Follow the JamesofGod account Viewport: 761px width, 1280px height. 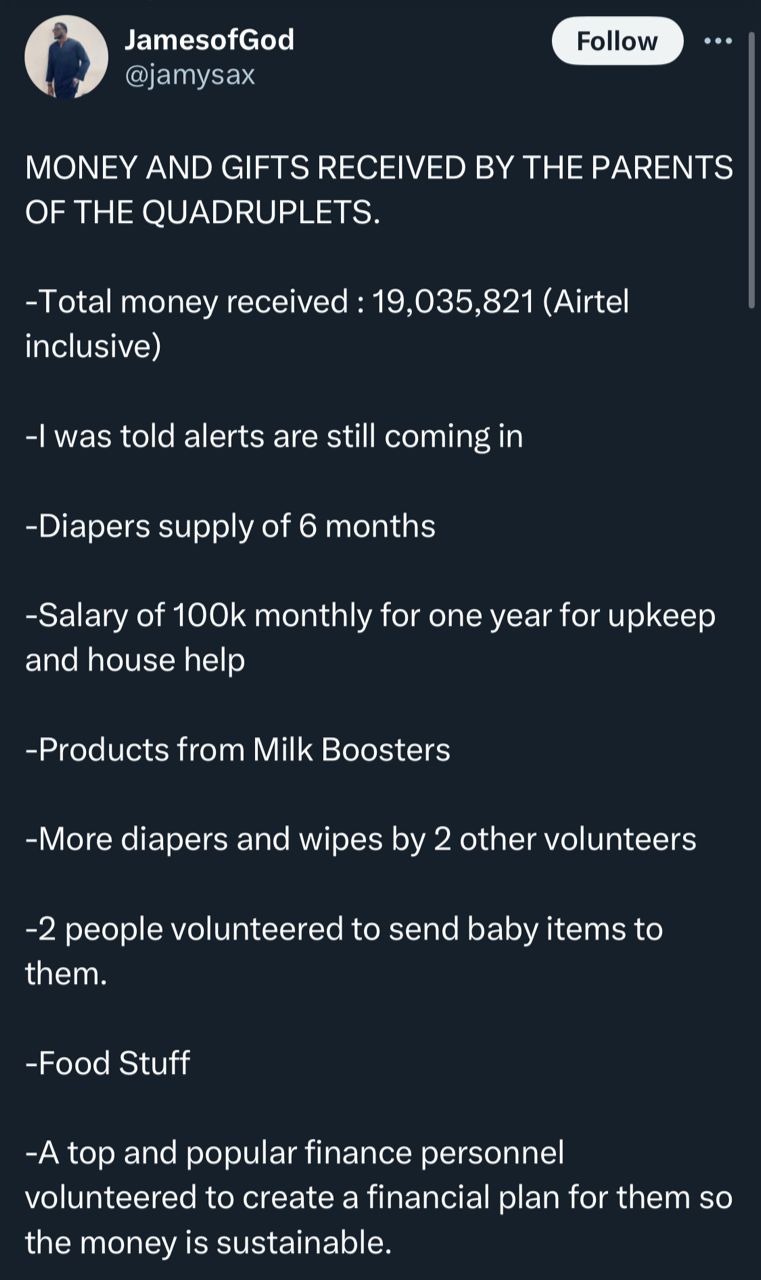(x=617, y=42)
